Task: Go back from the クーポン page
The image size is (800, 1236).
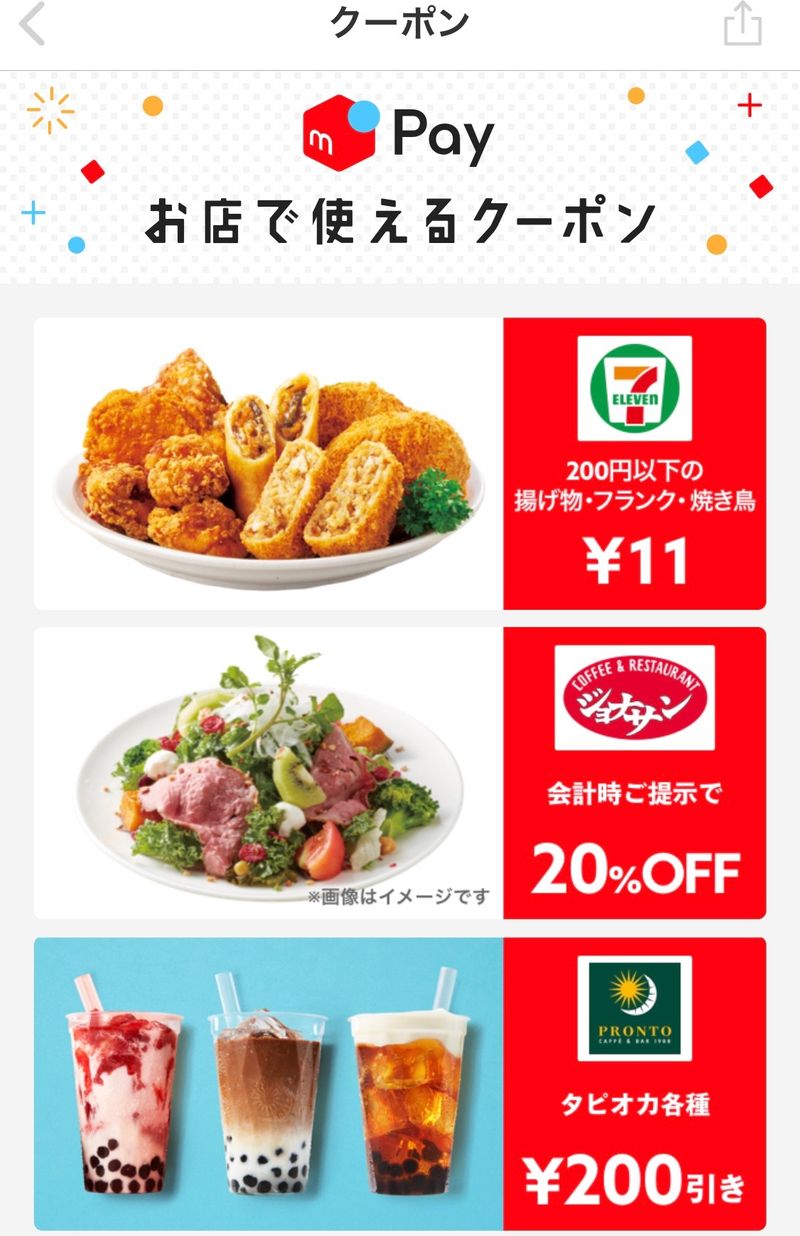Action: tap(32, 25)
